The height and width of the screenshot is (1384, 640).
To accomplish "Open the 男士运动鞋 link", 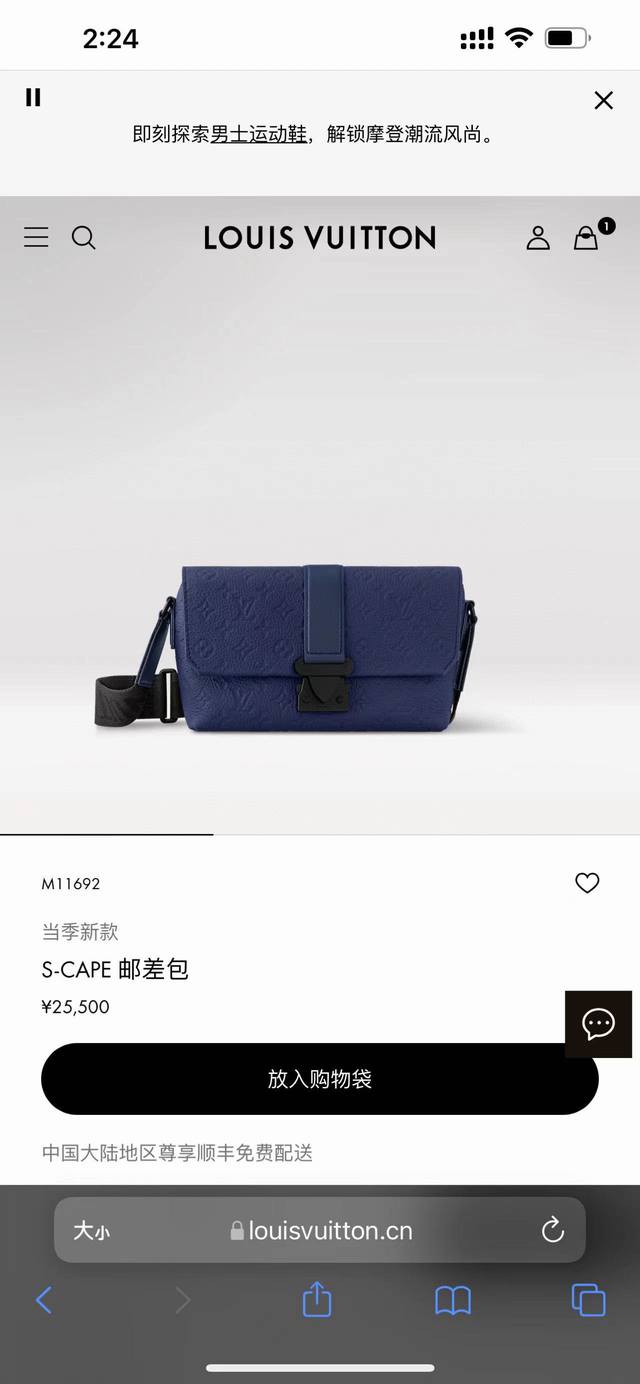I will [x=258, y=134].
